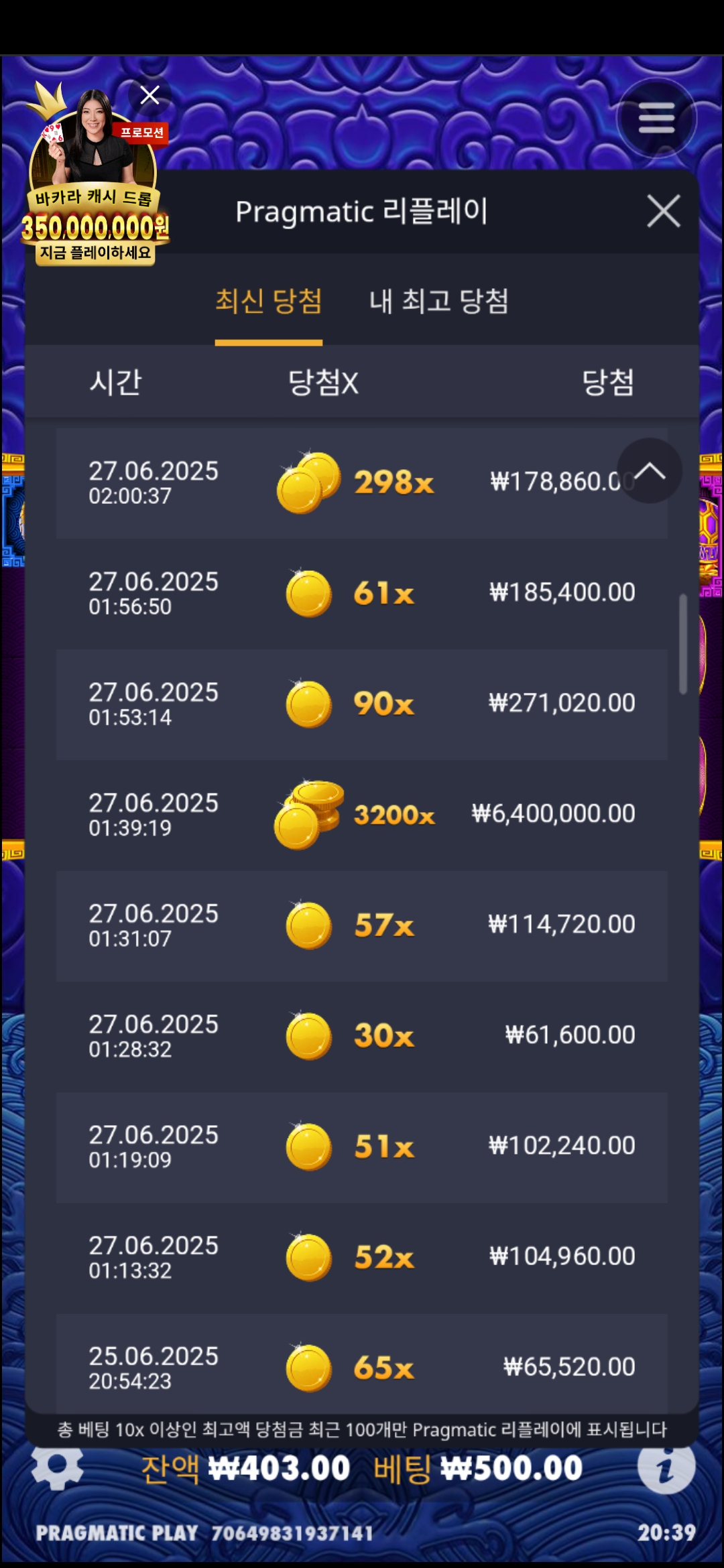The image size is (724, 1568).
Task: Open the baccarat cash drop promotion banner
Action: (94, 194)
